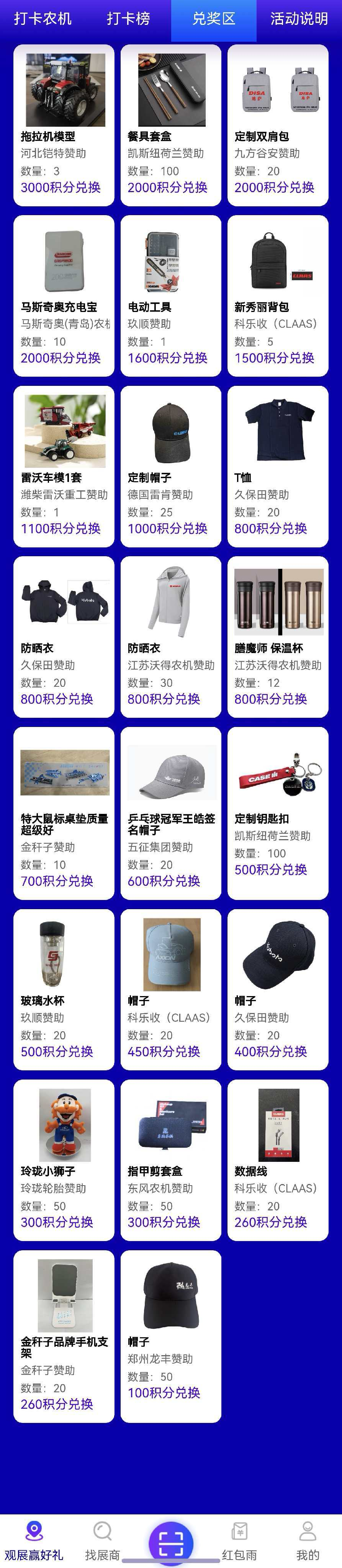This screenshot has width=342, height=1568.
Task: Open the 雷沃车模1套 prize card
Action: [64, 465]
